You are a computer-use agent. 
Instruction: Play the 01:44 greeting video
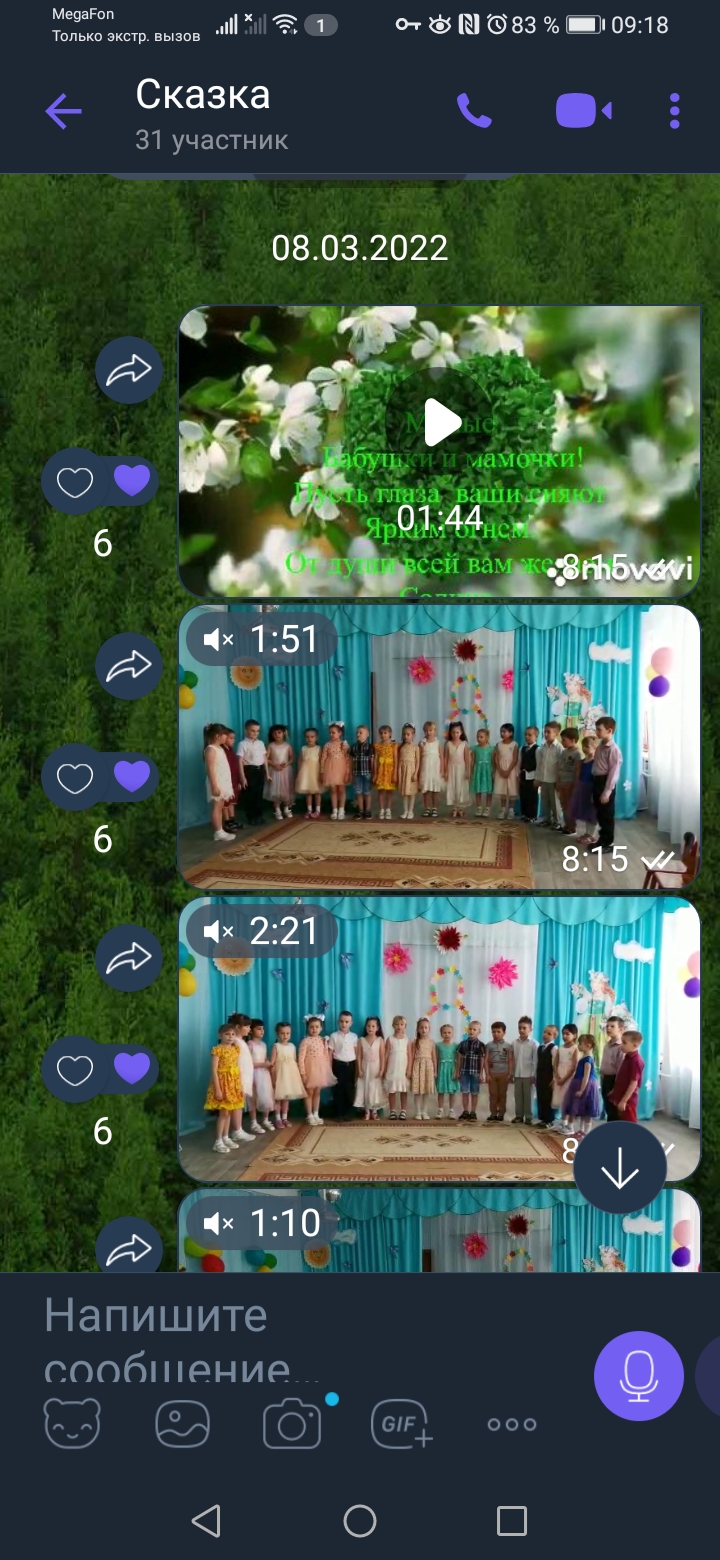(439, 422)
